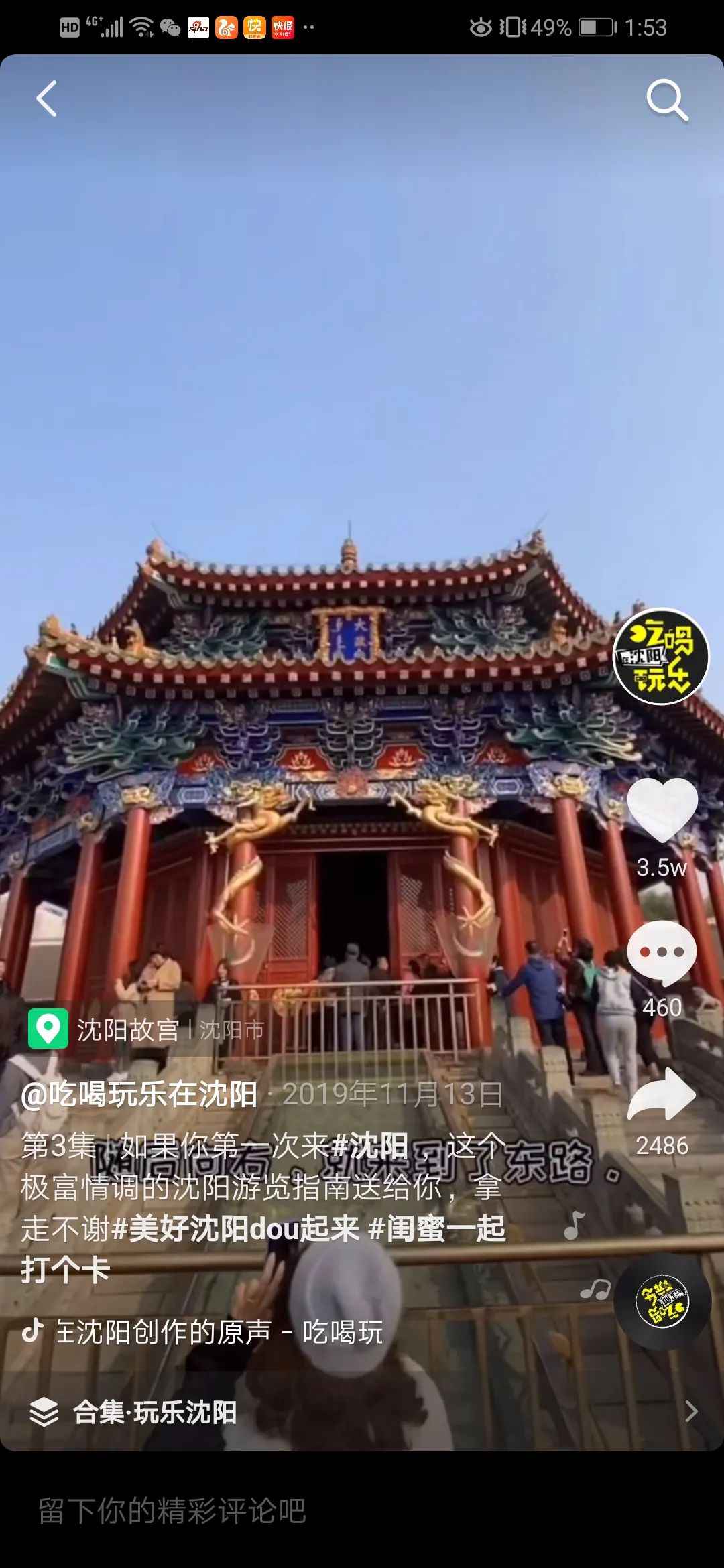
Task: Open the comments with 460 replies
Action: 662,954
